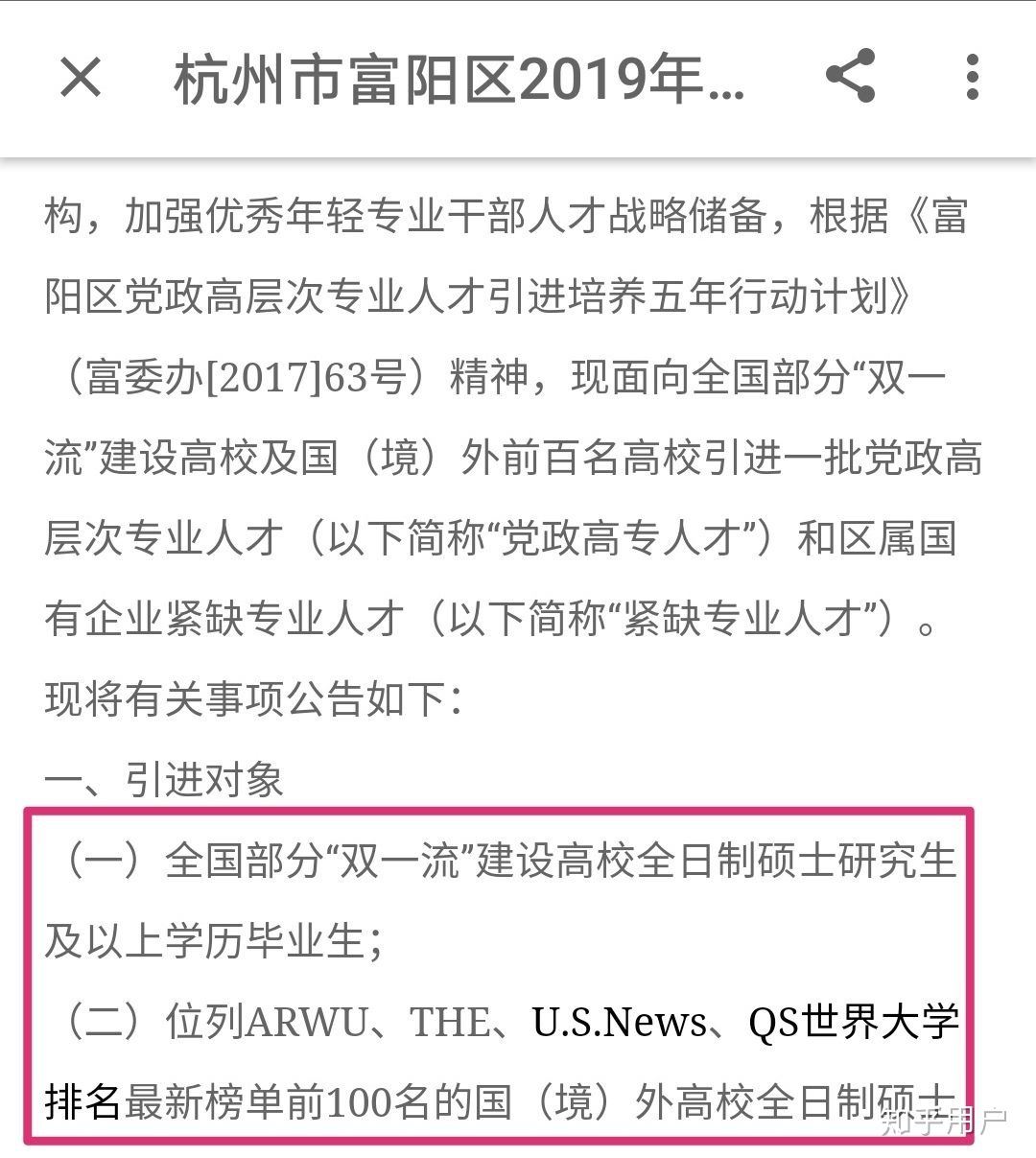This screenshot has width=1036, height=1158.
Task: Open the three-dot overflow menu
Action: click(972, 77)
